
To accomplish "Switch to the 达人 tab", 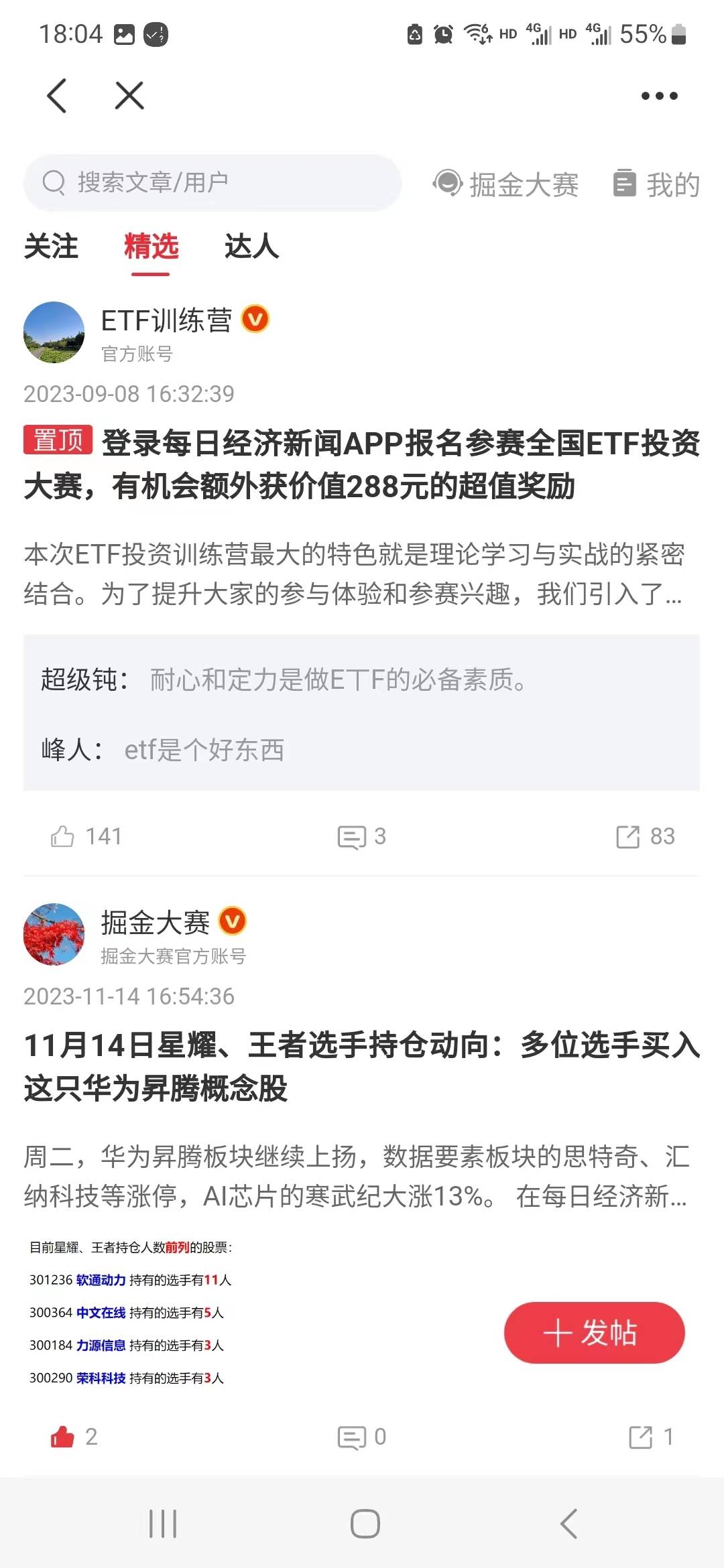I will point(251,247).
